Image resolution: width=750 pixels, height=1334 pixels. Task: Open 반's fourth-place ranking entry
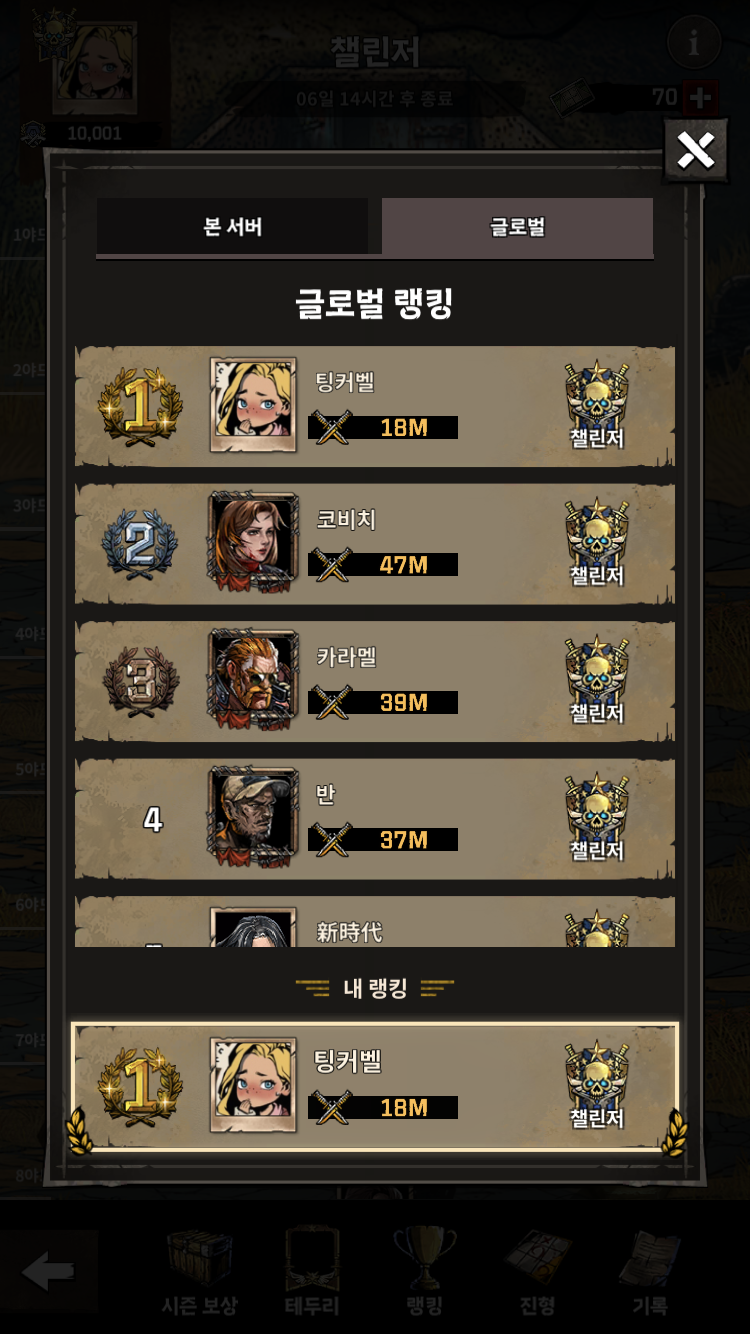pyautogui.click(x=375, y=819)
